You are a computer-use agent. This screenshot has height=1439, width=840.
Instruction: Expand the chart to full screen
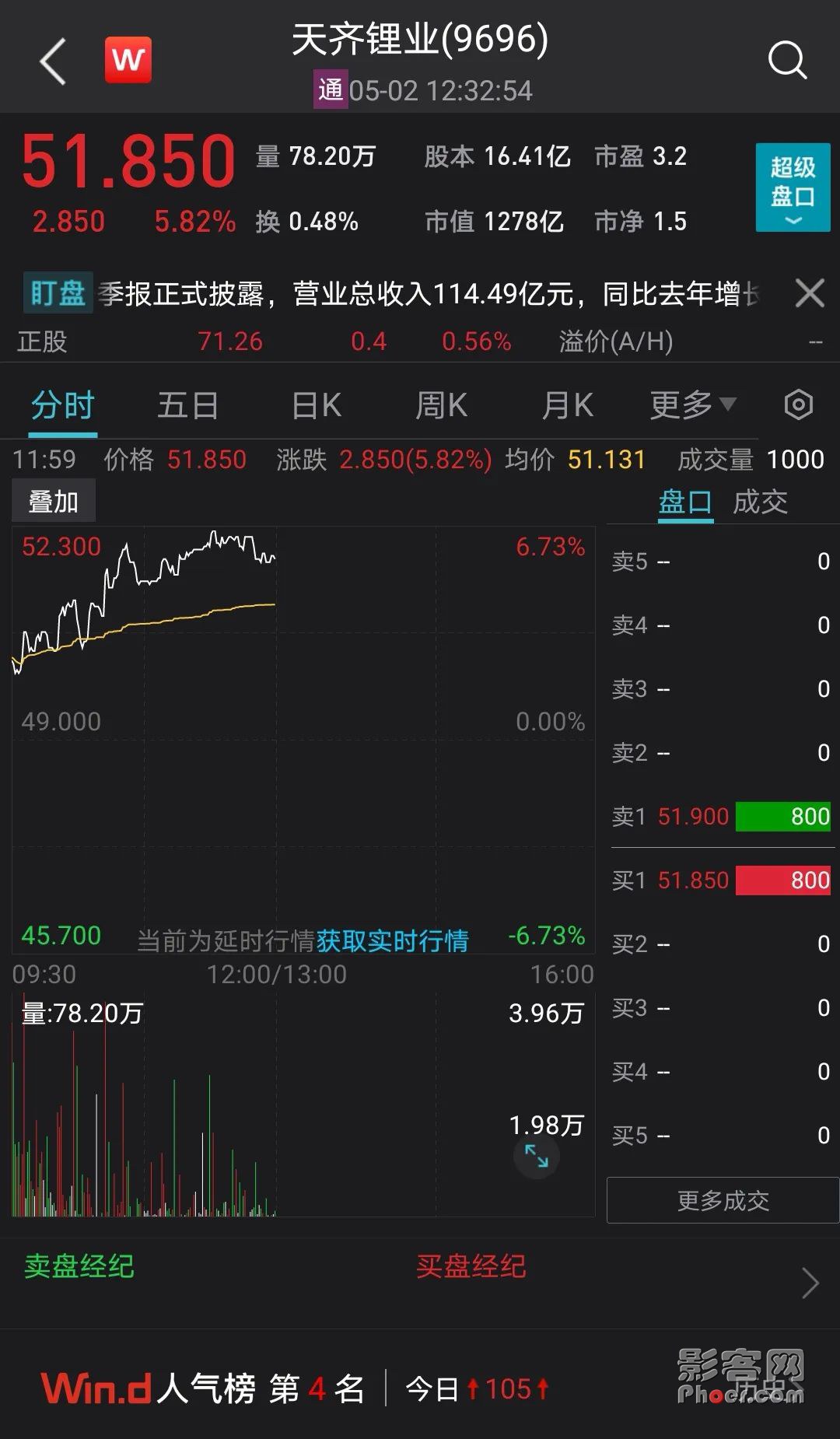(537, 1156)
